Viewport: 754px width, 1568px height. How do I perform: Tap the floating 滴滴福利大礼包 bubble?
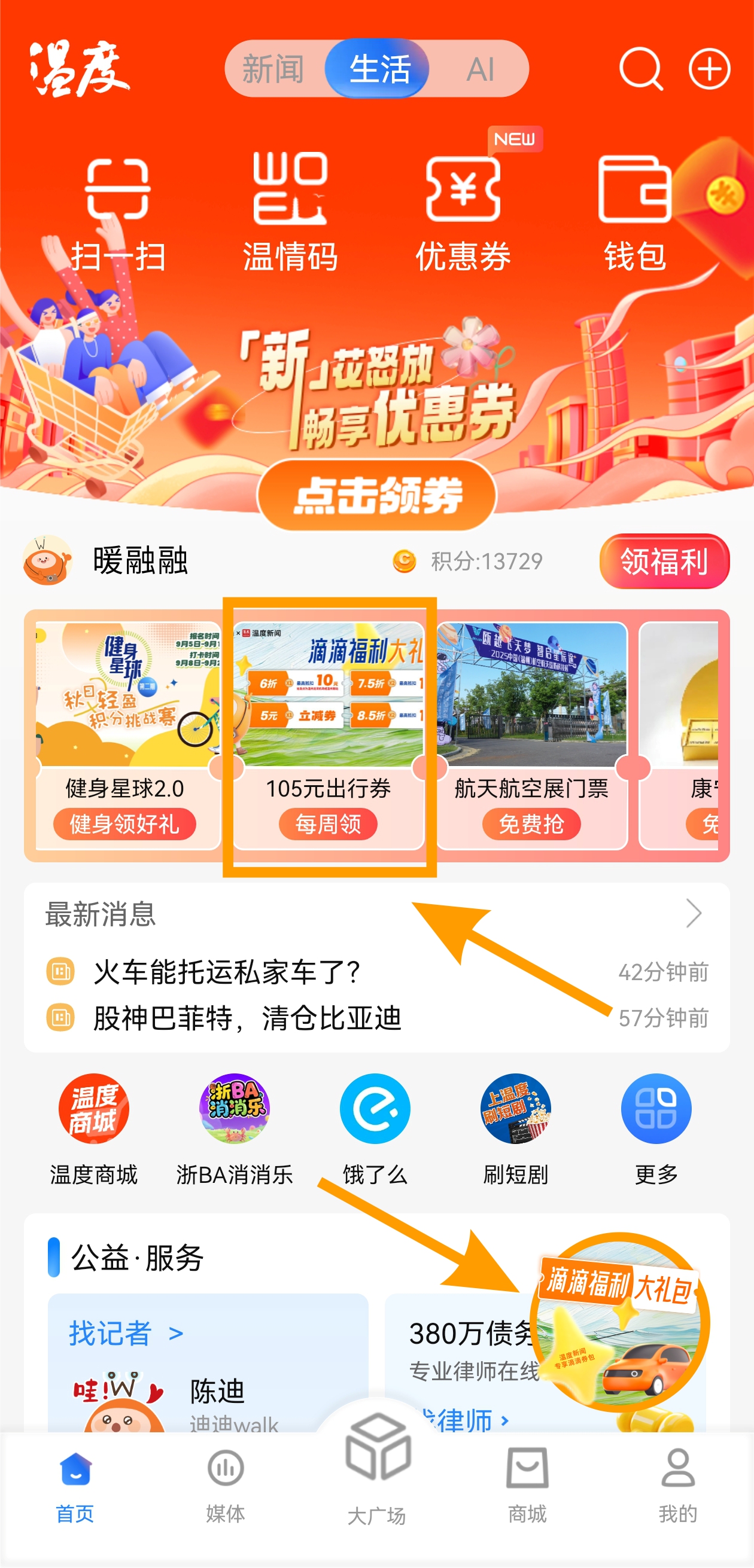(x=620, y=1321)
